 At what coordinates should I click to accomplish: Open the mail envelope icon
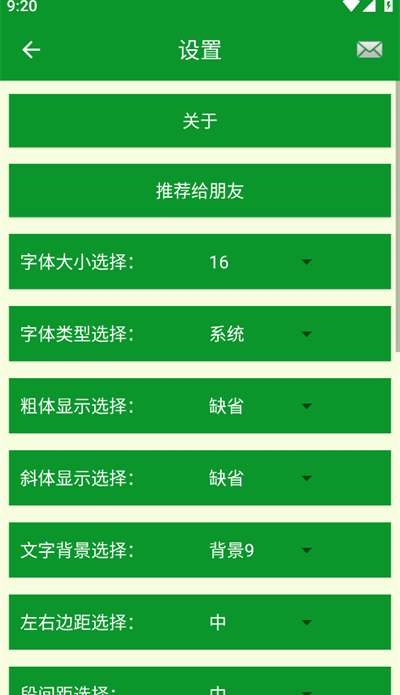369,50
